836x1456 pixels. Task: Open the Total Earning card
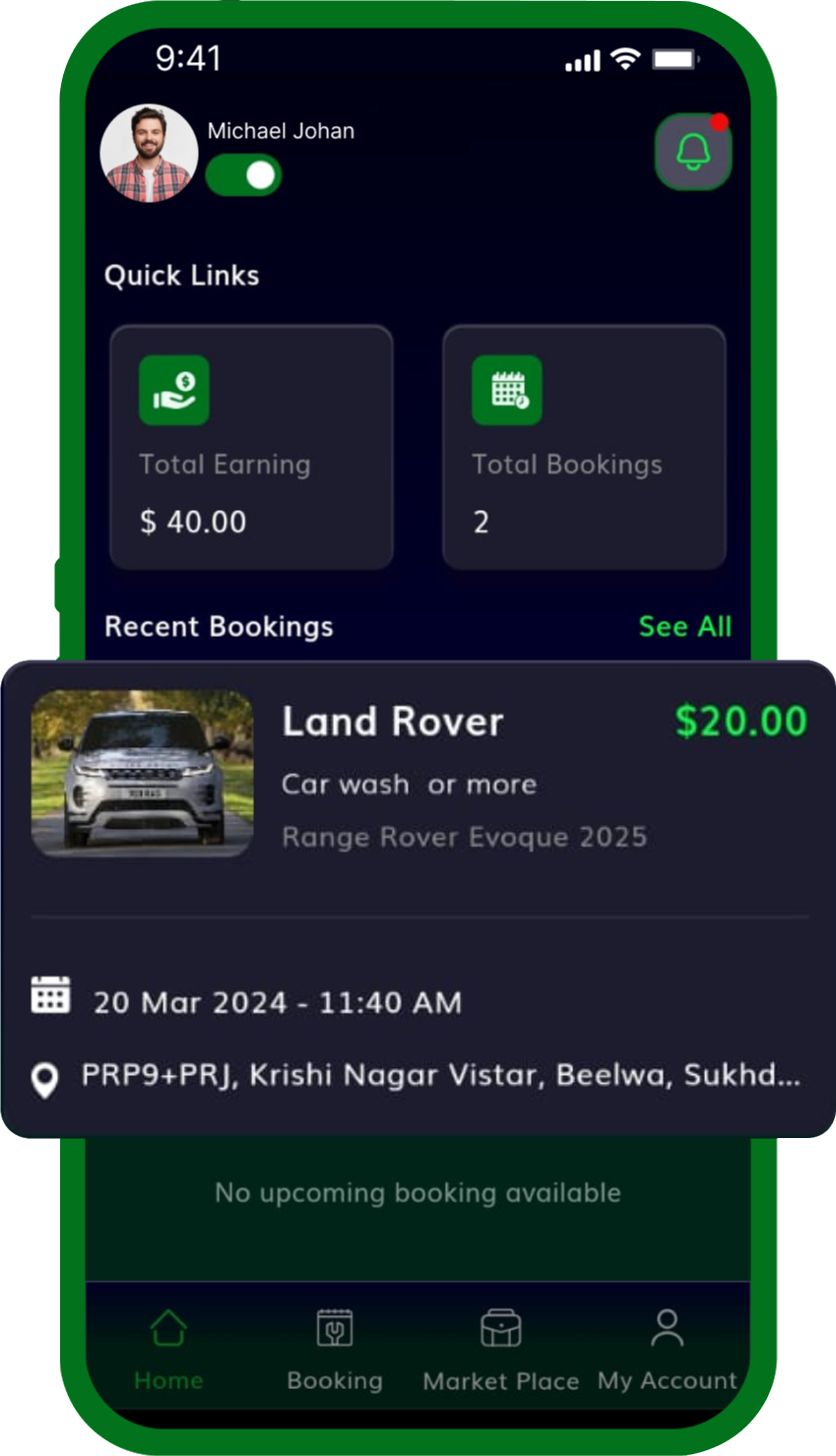tap(251, 447)
